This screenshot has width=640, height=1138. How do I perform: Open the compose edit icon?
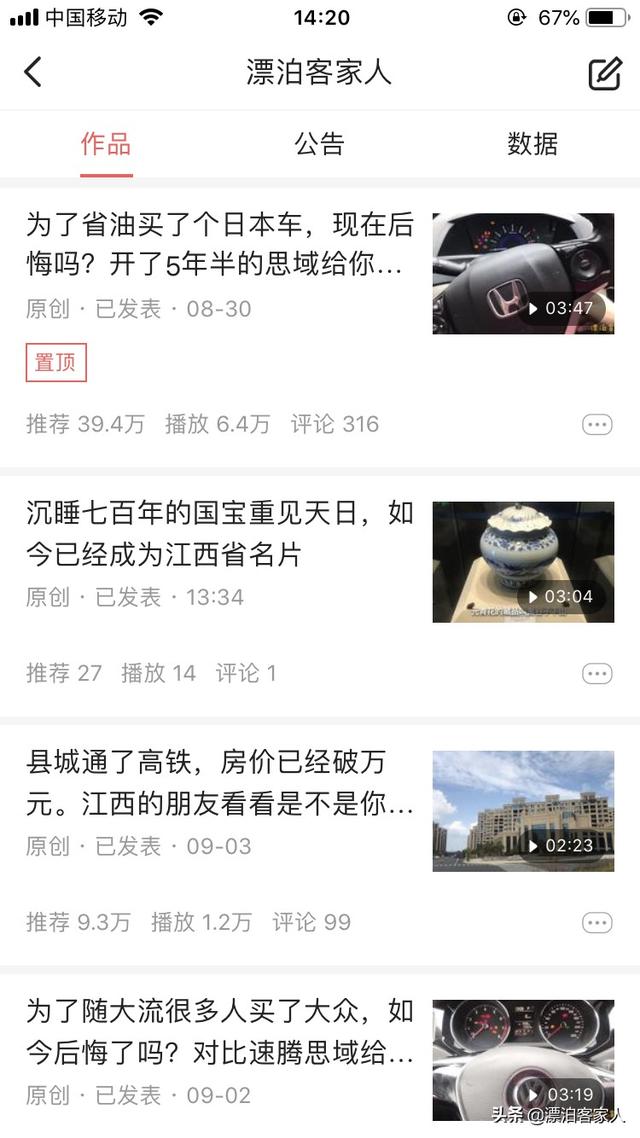(604, 73)
